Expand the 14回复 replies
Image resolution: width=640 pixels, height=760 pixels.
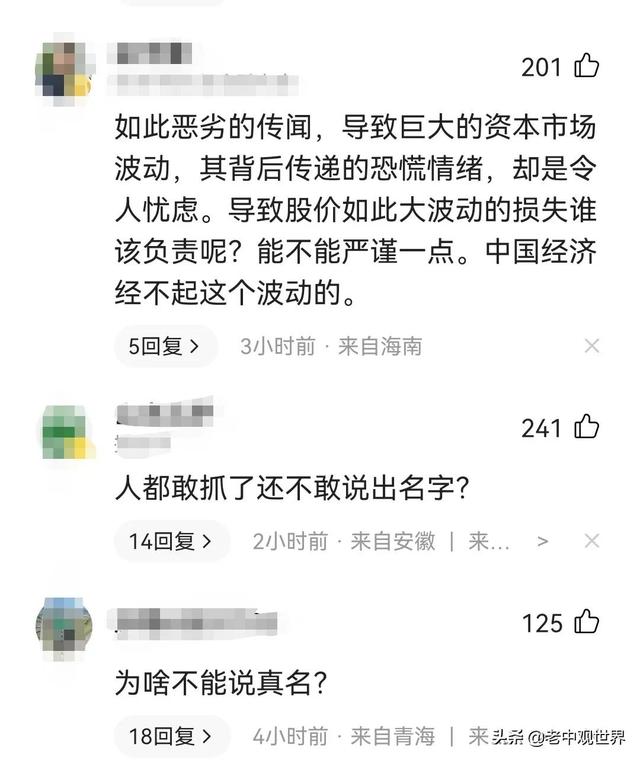(x=171, y=541)
